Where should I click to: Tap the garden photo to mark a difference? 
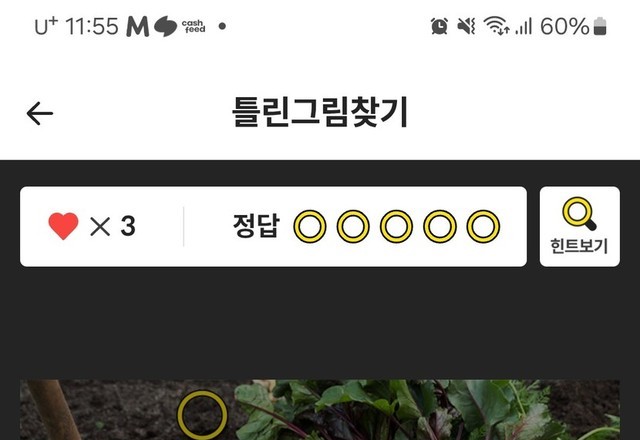[400, 412]
